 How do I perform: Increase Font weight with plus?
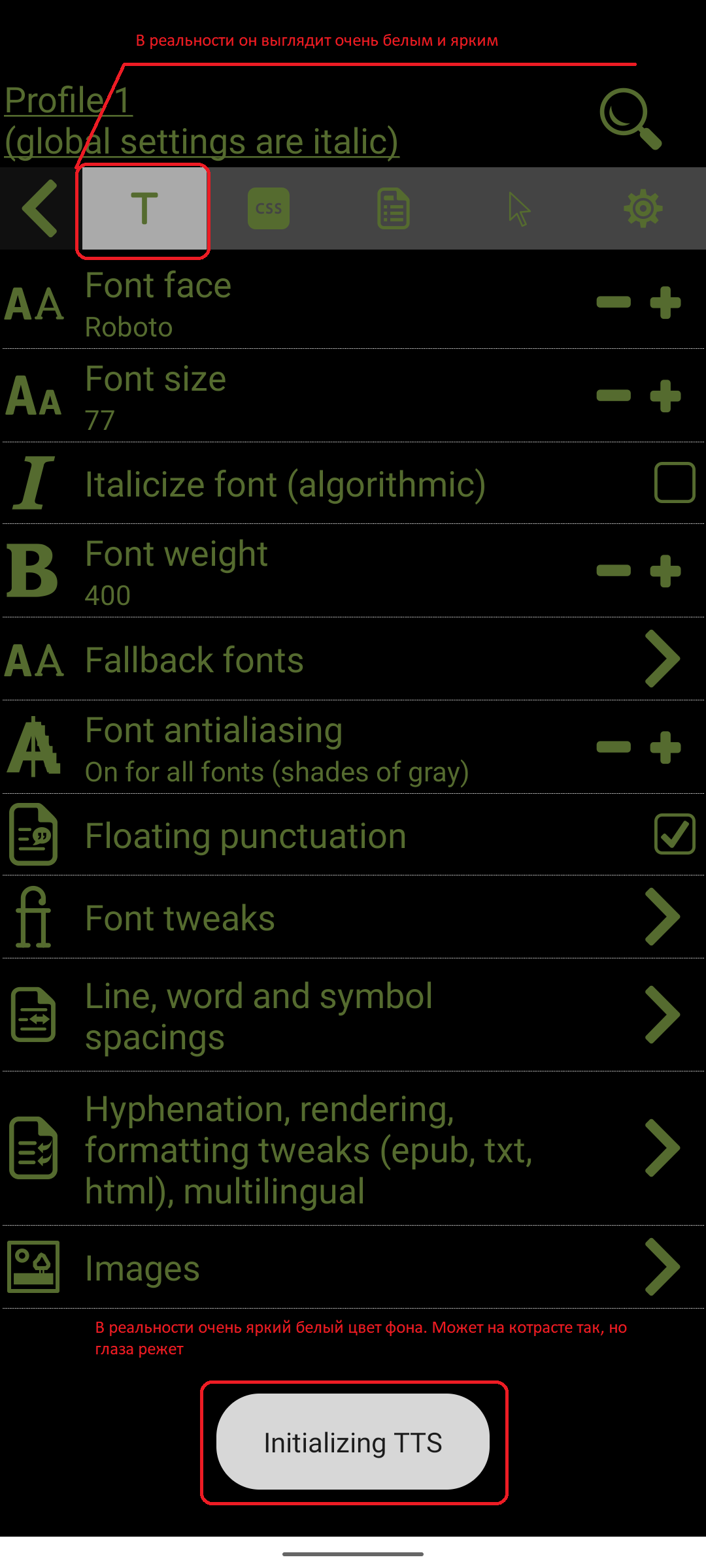coord(665,571)
